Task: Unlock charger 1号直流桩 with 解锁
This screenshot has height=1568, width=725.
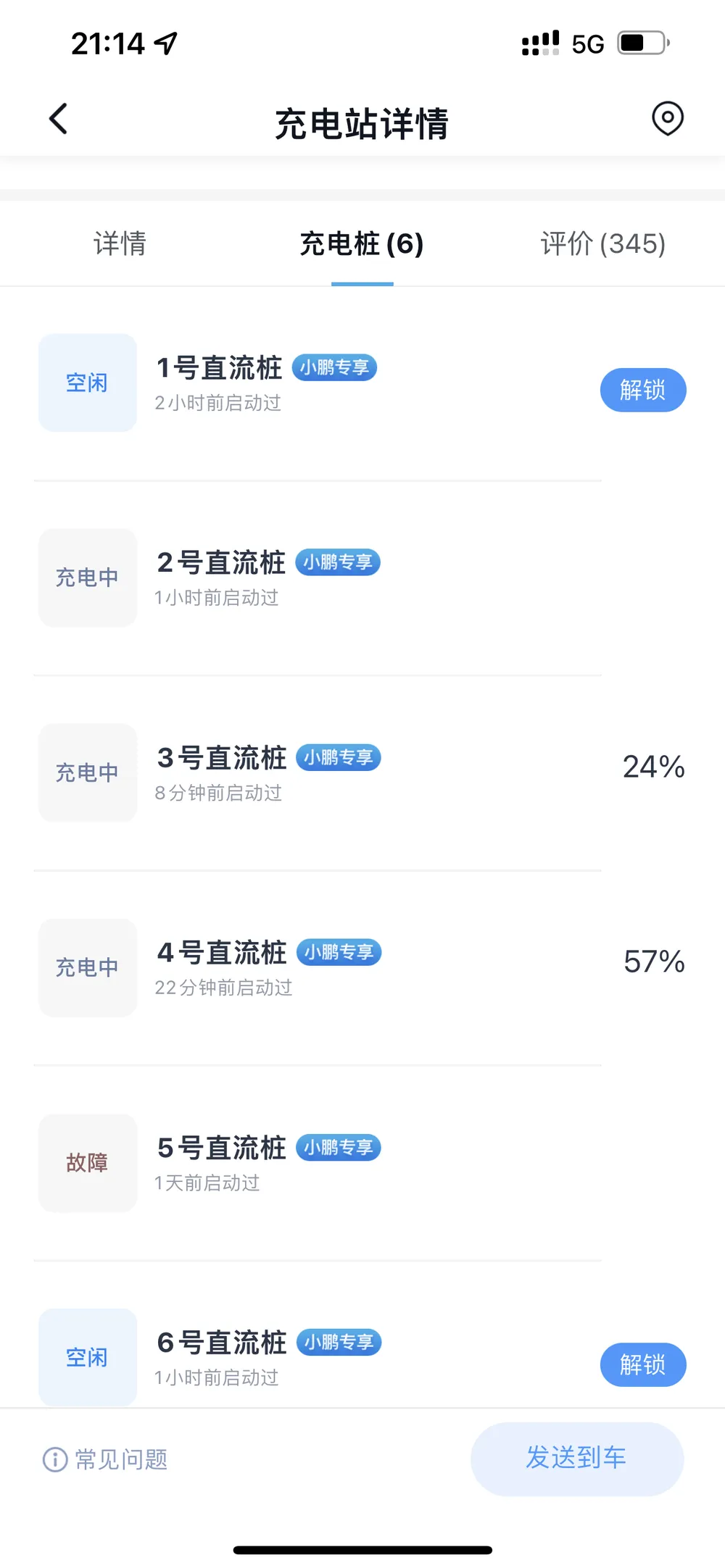Action: tap(643, 391)
